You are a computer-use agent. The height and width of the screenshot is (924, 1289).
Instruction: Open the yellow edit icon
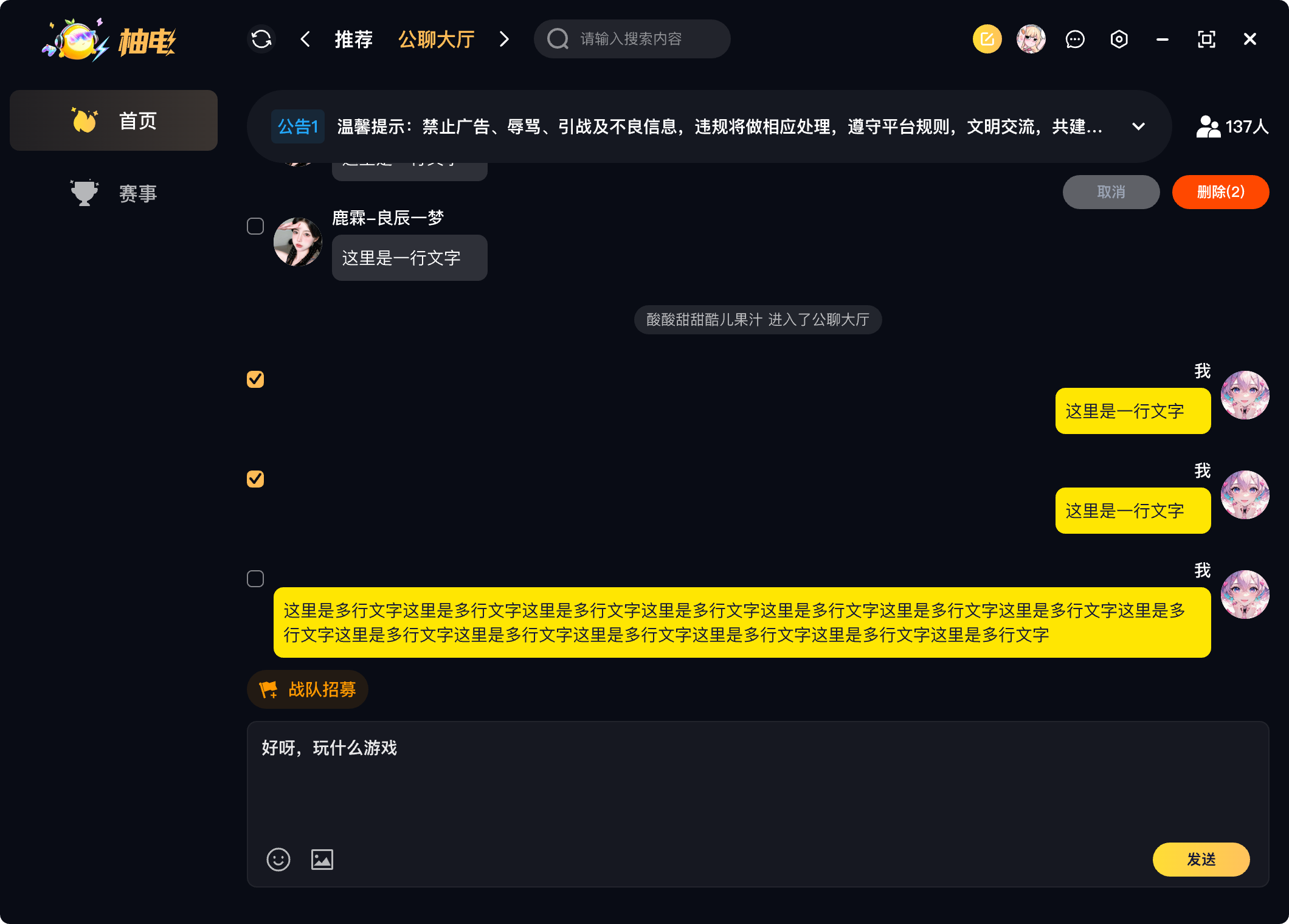click(x=987, y=39)
